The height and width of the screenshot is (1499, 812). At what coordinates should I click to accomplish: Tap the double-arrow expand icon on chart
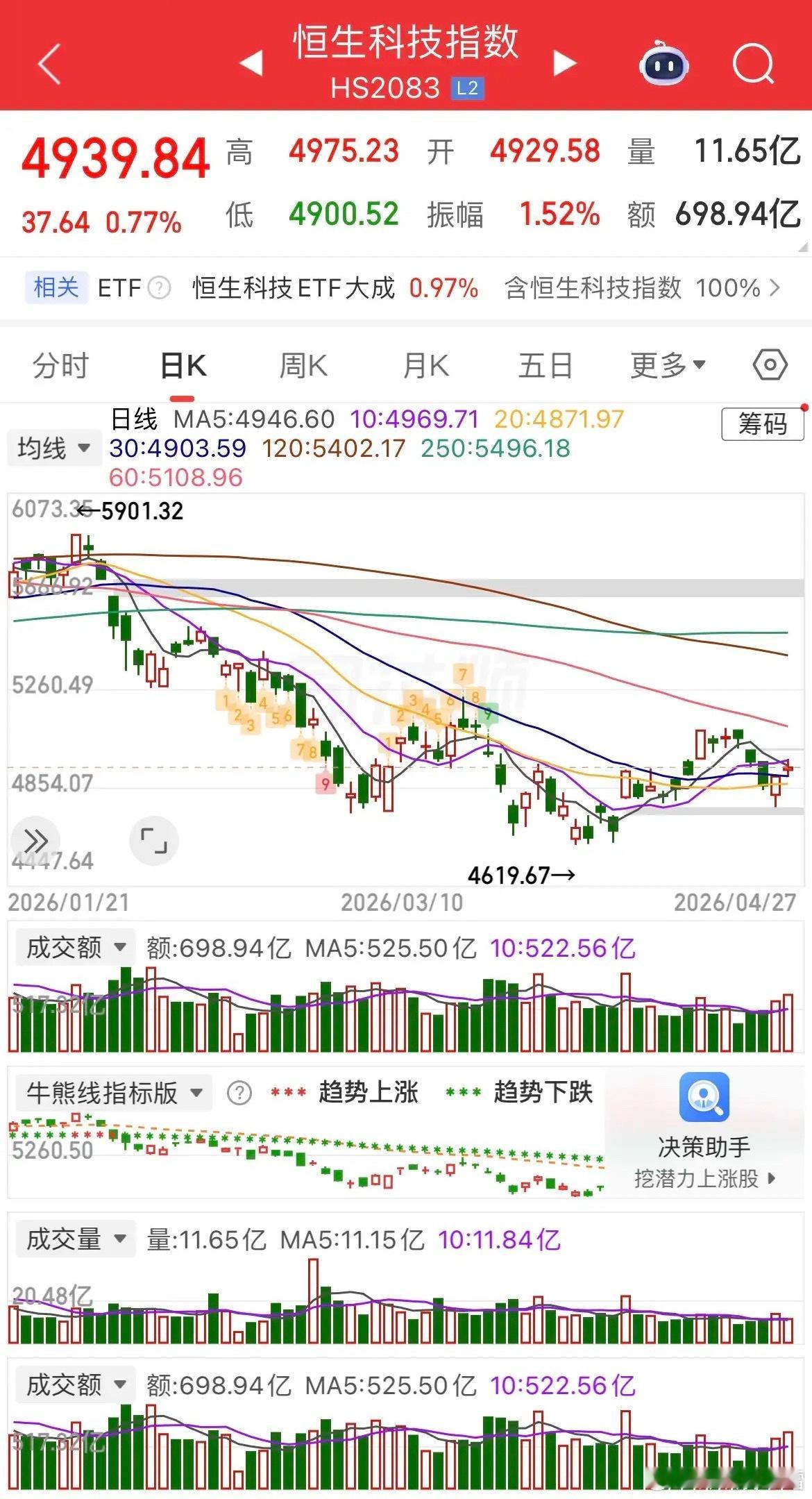pos(35,841)
